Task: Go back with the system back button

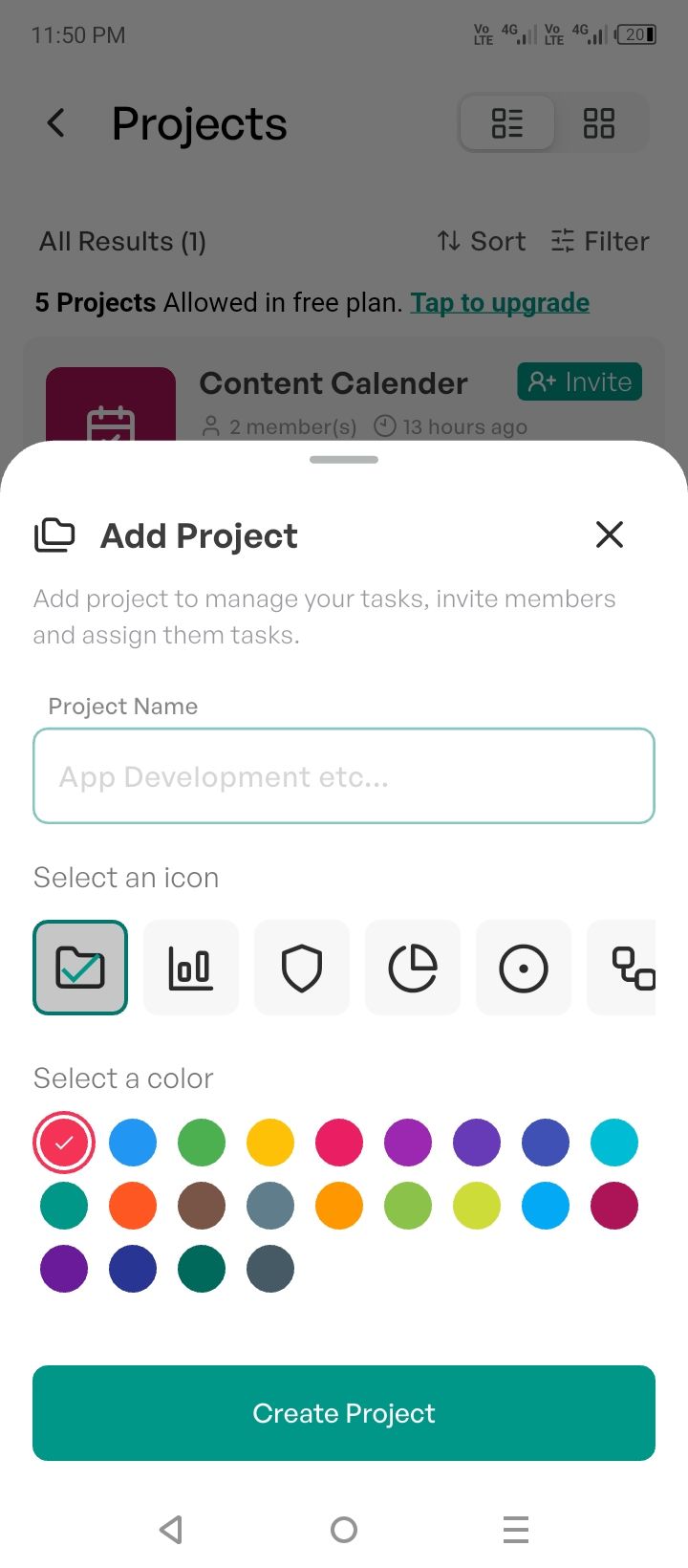Action: pos(171,1530)
